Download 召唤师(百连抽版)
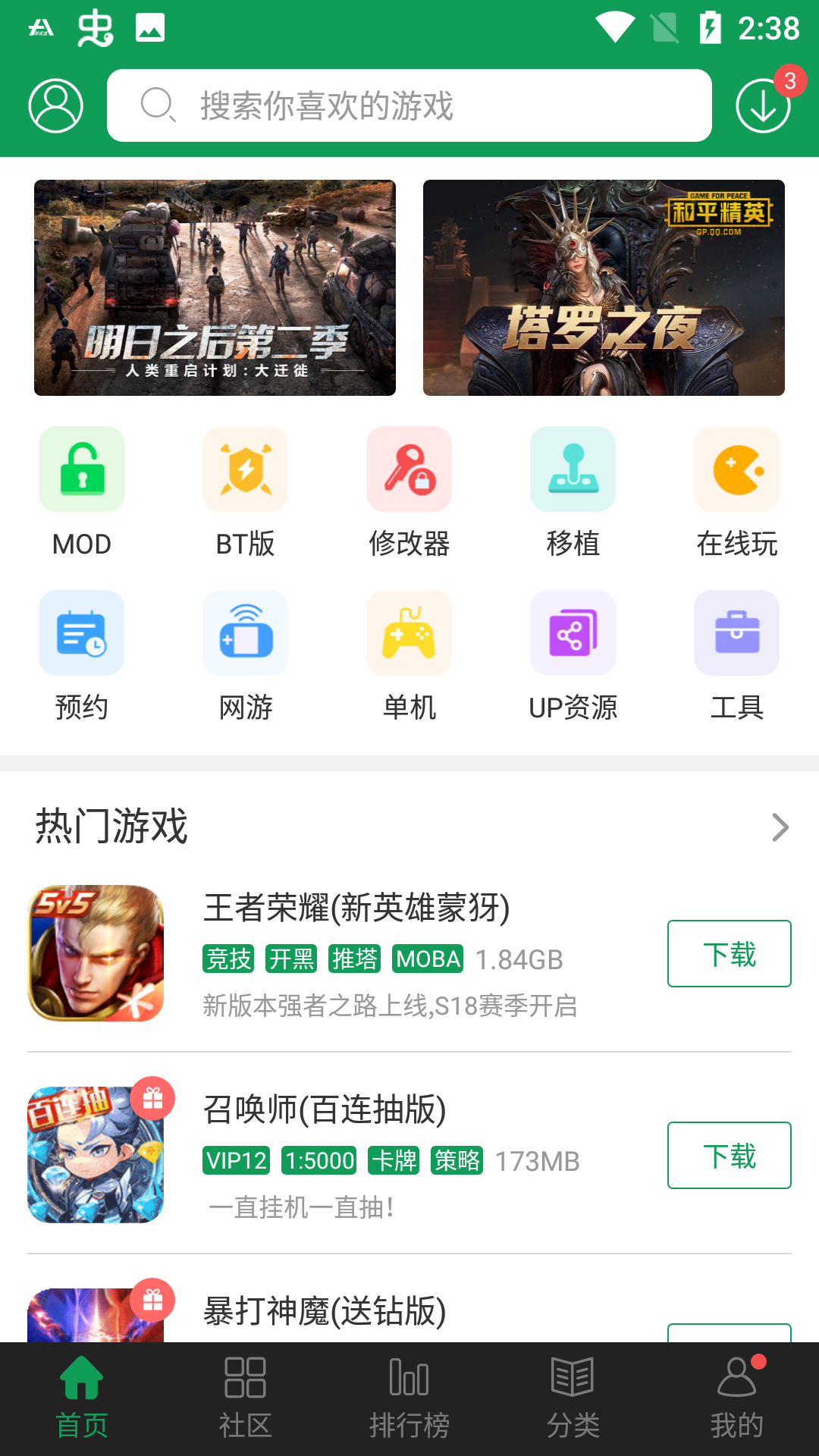The width and height of the screenshot is (819, 1456). (x=729, y=1155)
